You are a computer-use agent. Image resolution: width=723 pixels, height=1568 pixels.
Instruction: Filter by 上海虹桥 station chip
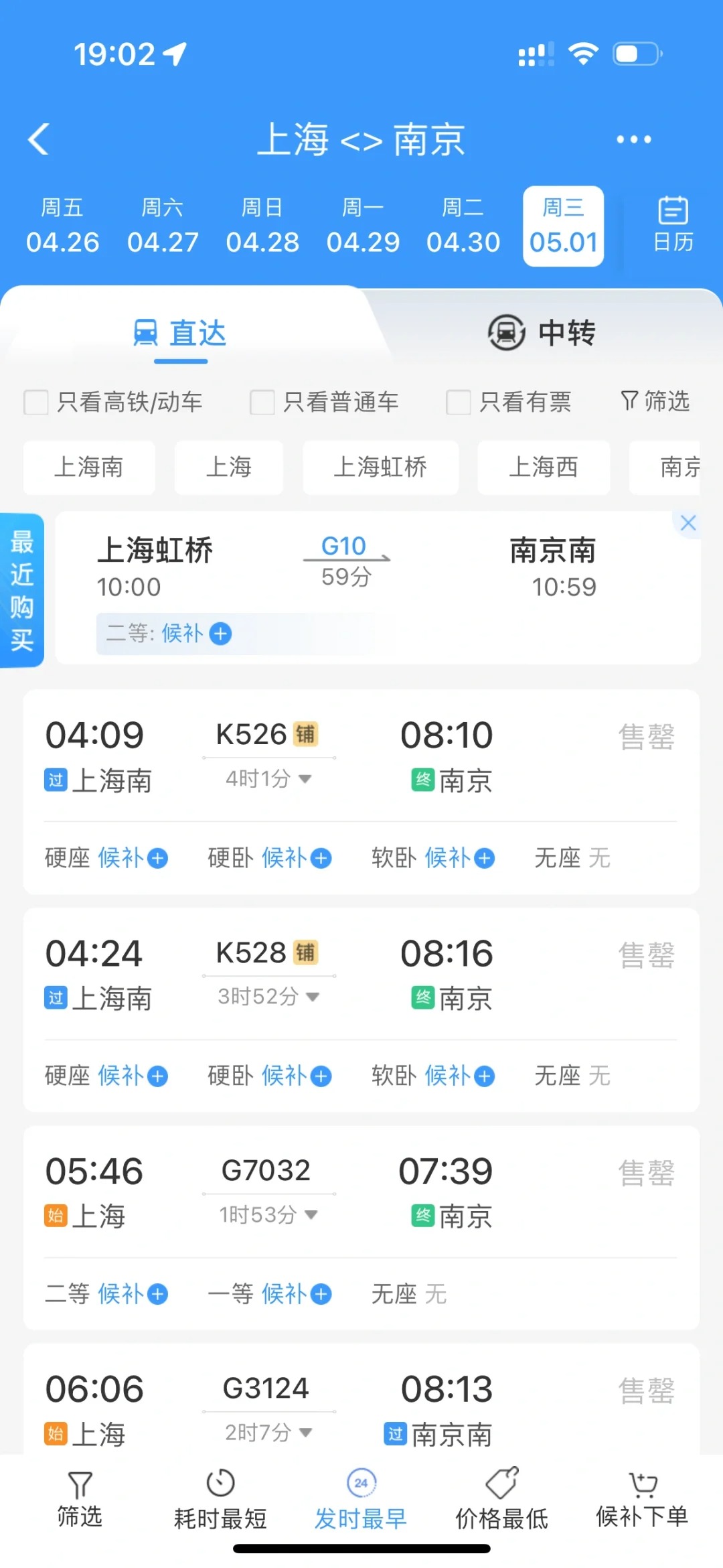[380, 467]
